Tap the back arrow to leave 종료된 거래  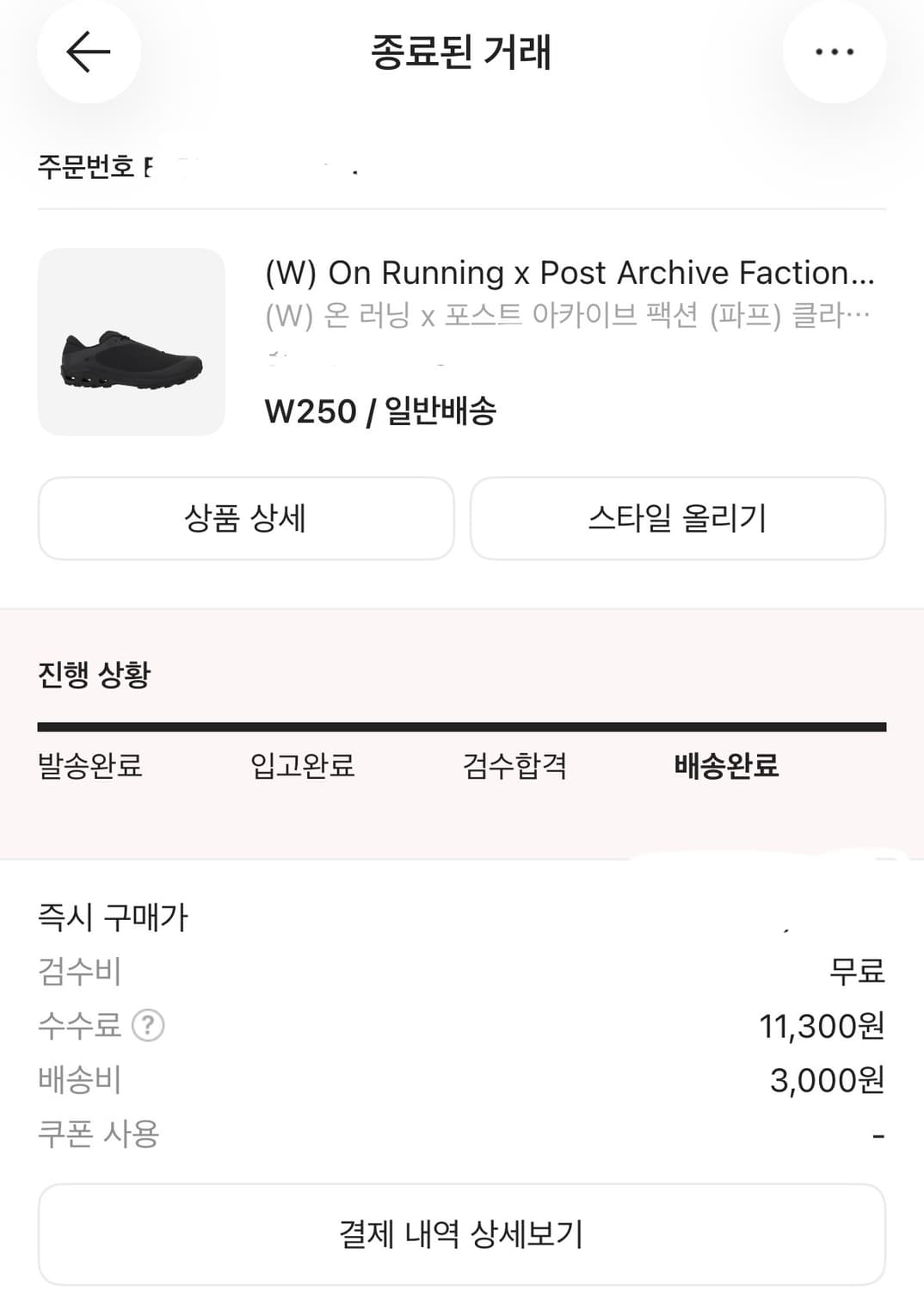pyautogui.click(x=89, y=52)
